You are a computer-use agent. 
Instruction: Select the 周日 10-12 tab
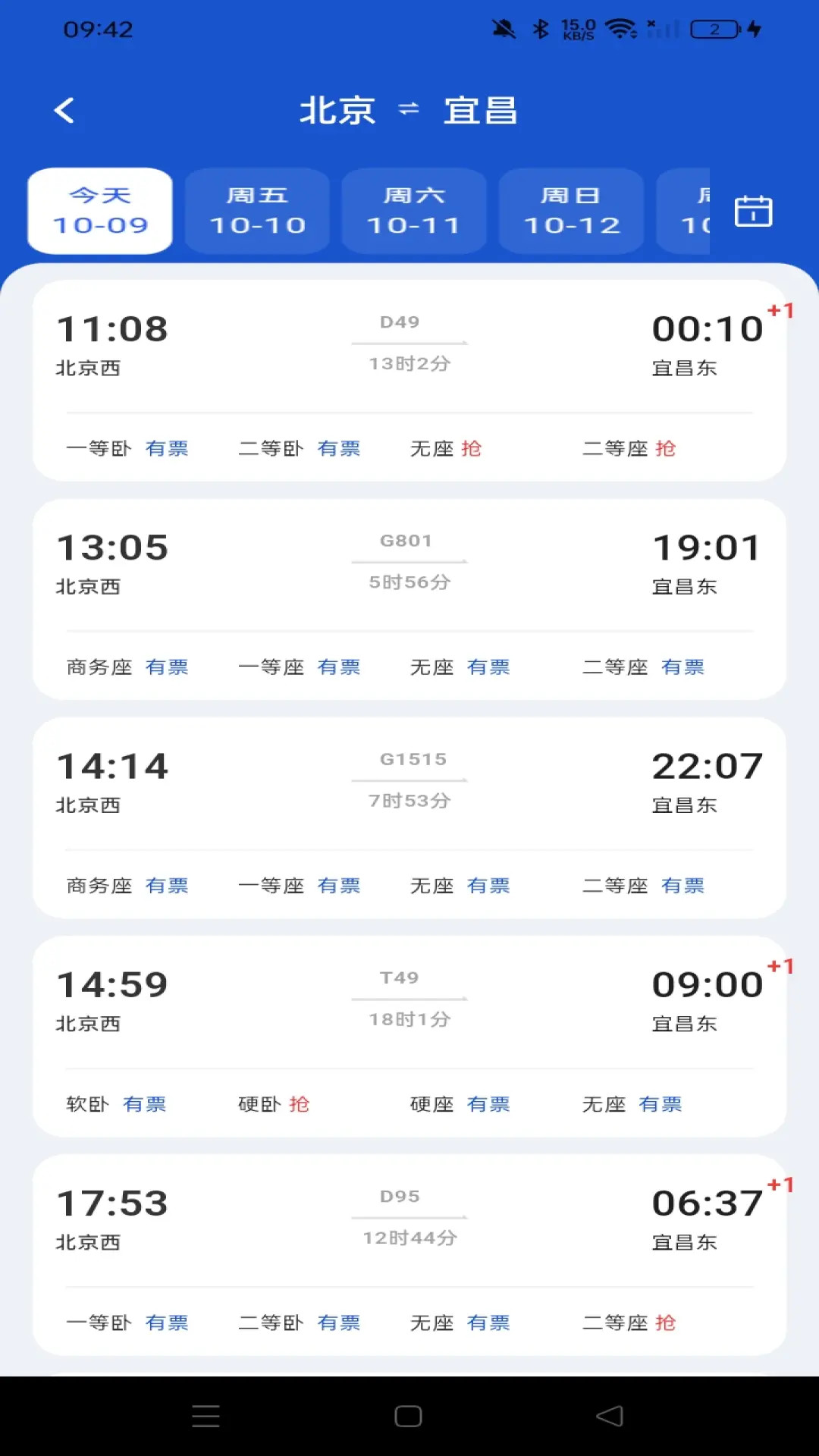pyautogui.click(x=571, y=210)
